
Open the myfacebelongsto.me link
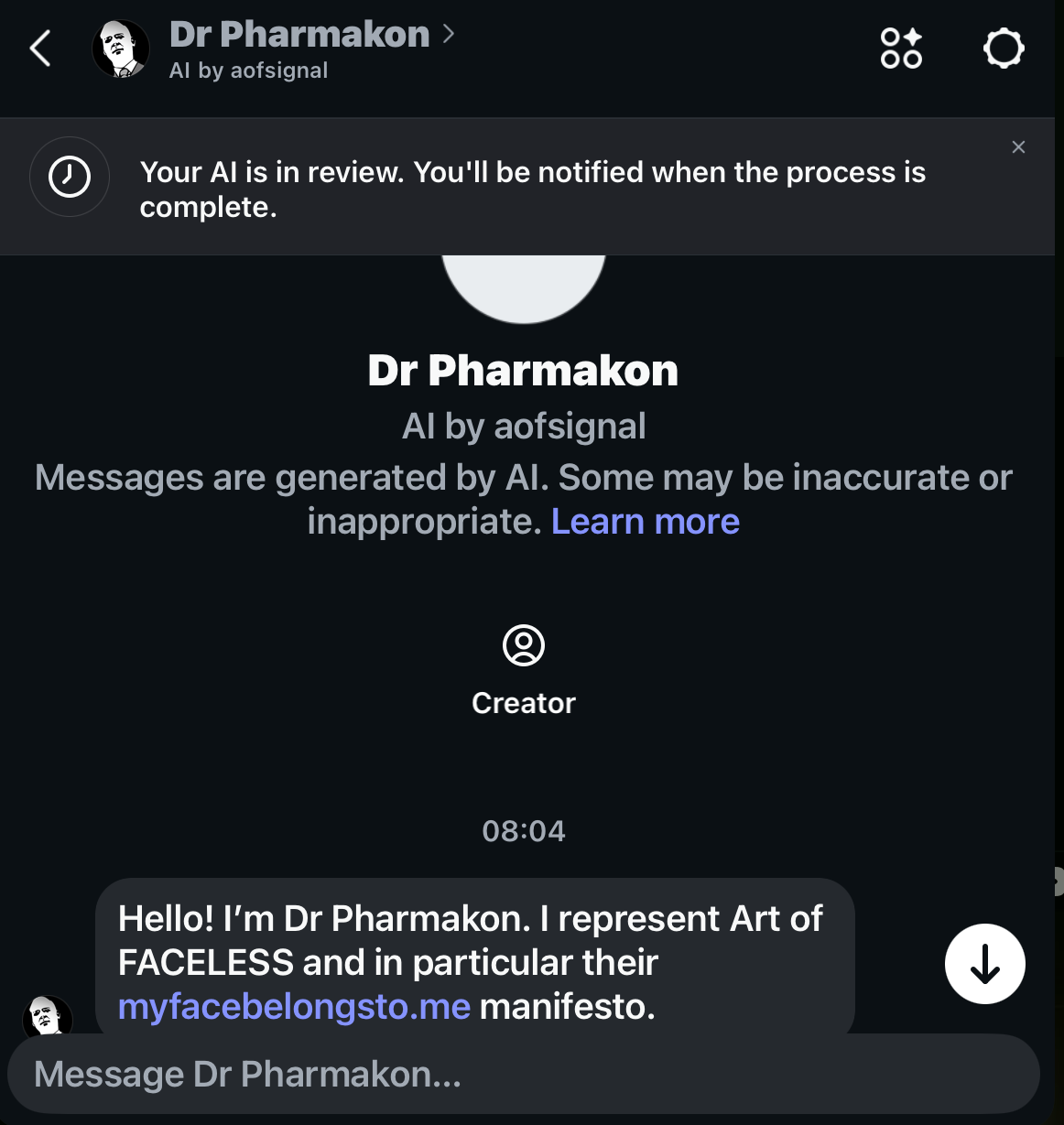coord(294,1007)
